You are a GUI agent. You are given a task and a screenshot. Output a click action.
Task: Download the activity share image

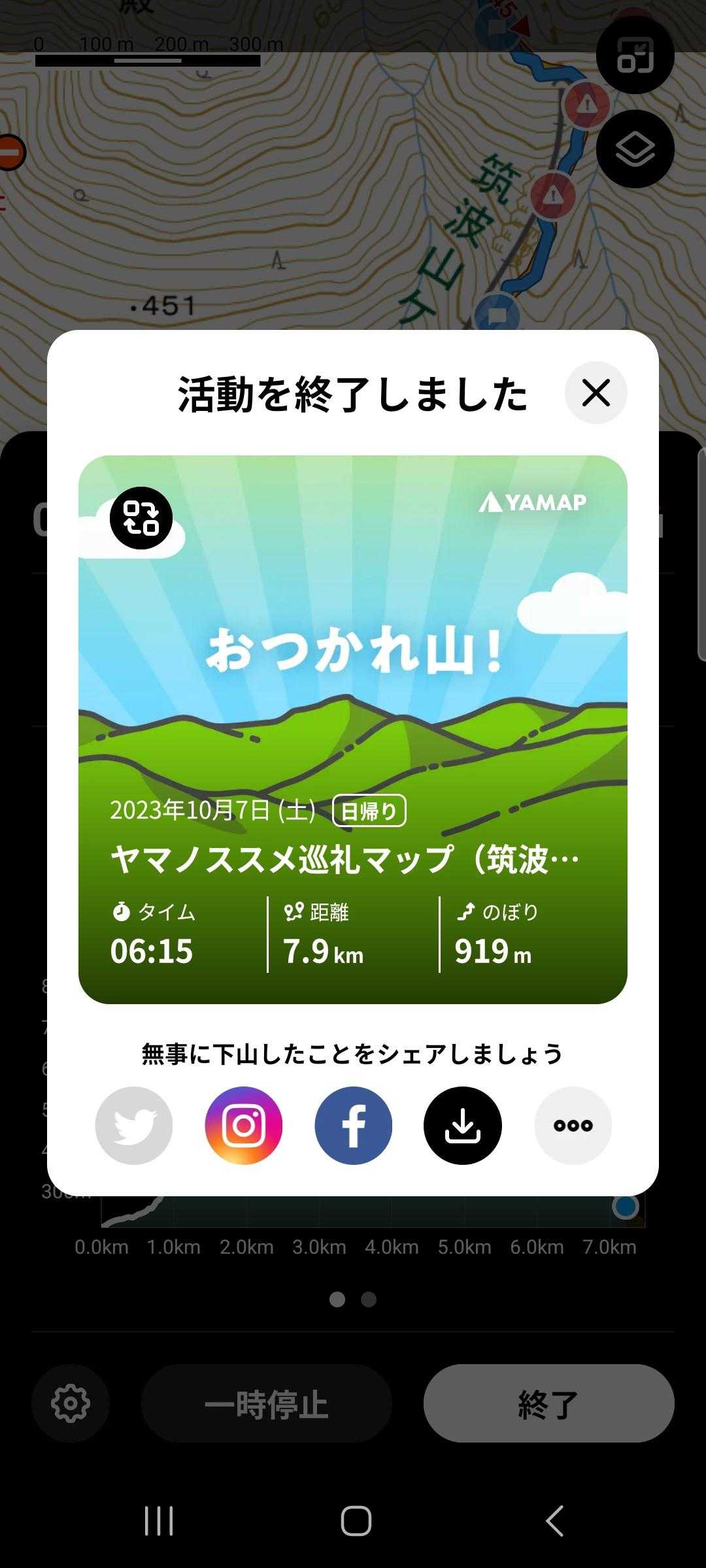click(463, 1125)
